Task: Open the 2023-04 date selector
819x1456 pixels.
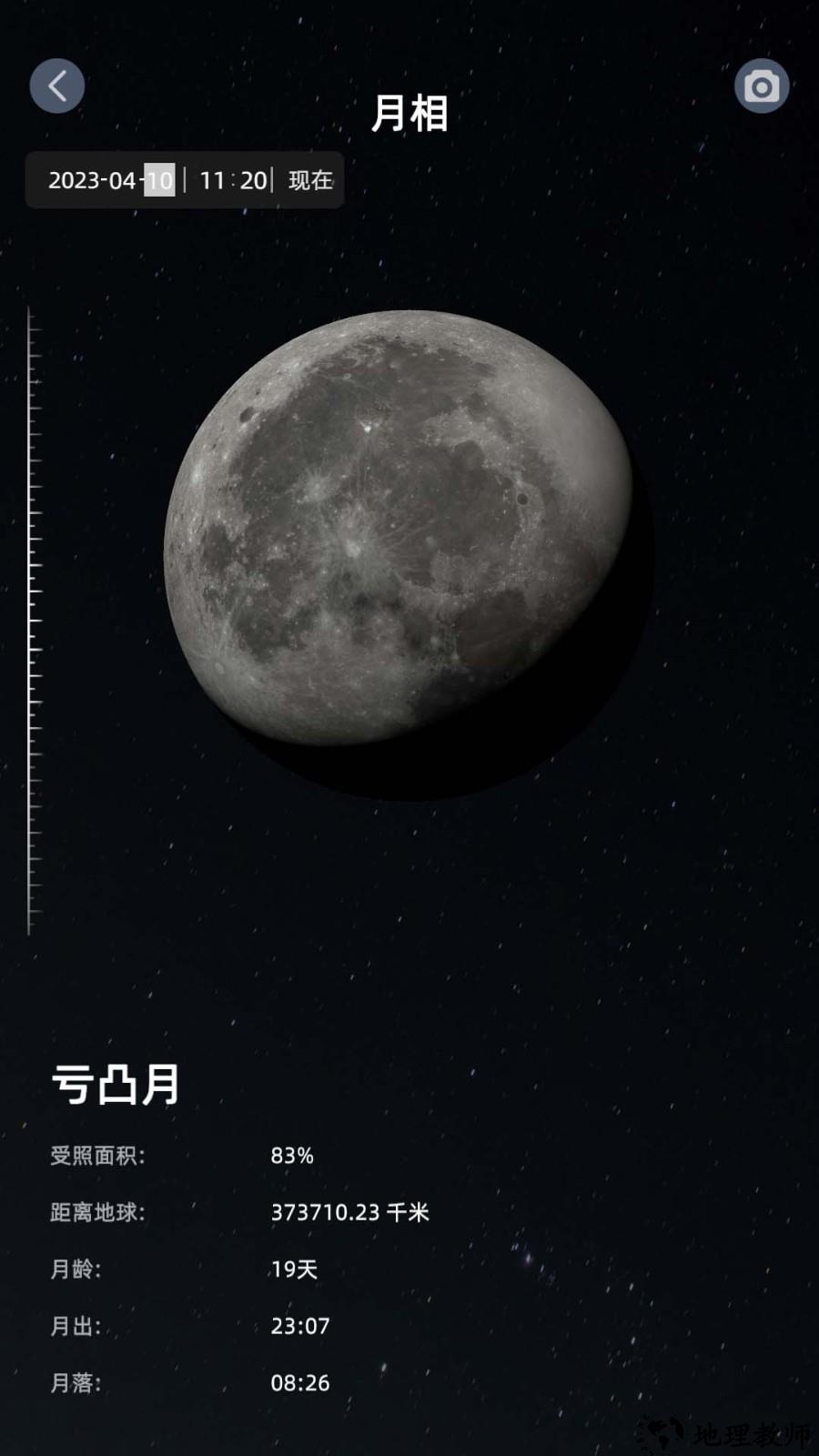Action: (96, 179)
